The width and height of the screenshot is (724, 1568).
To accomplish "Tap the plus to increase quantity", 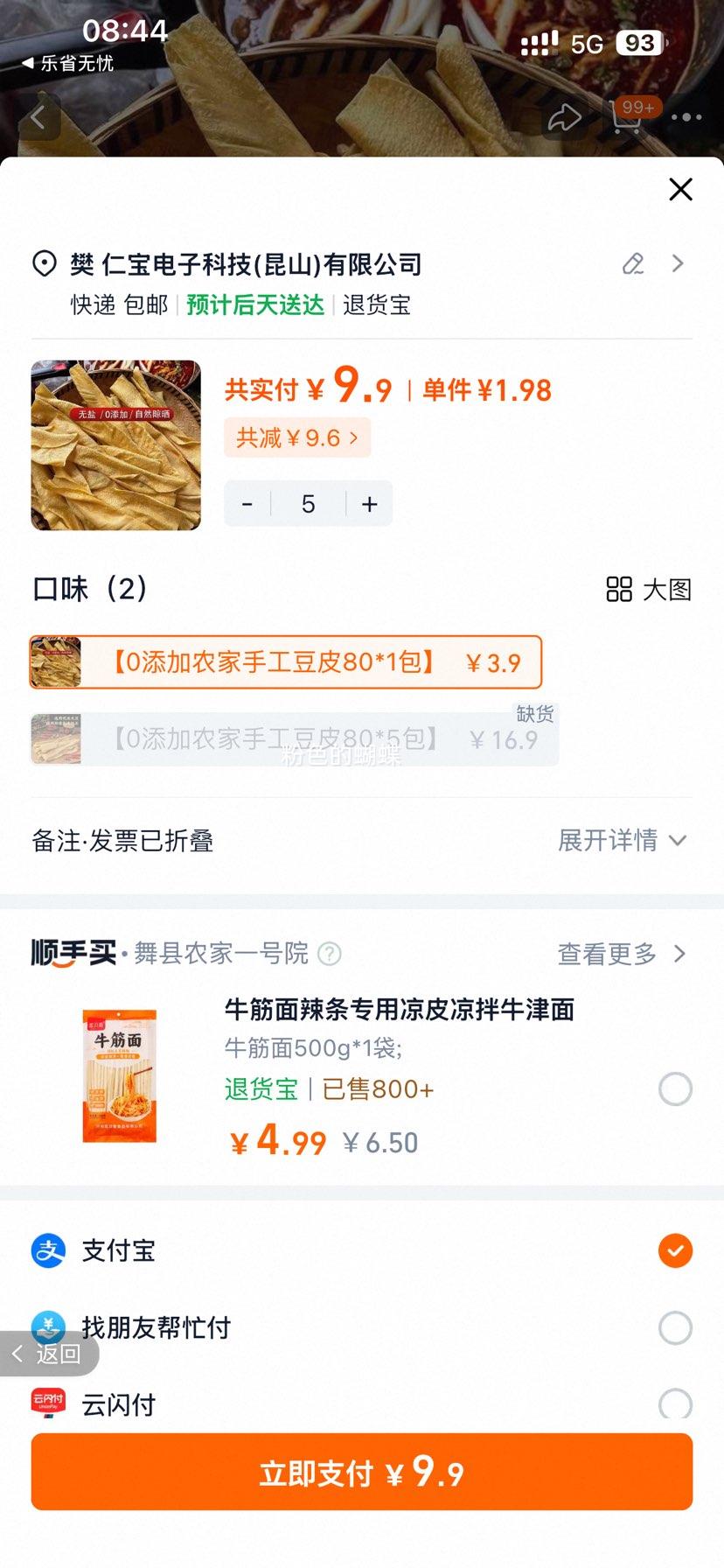I will pyautogui.click(x=368, y=504).
